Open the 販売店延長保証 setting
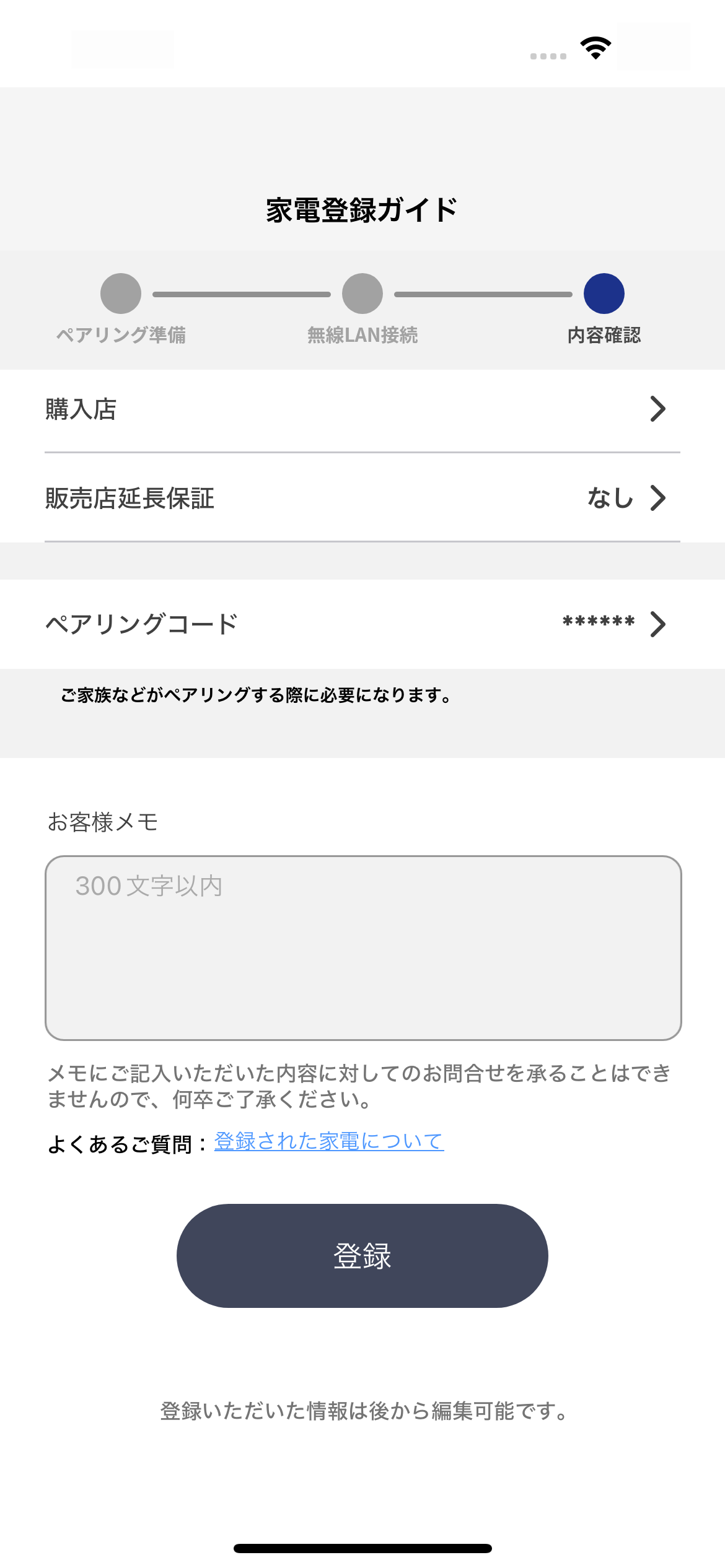The height and width of the screenshot is (1568, 725). (x=362, y=498)
